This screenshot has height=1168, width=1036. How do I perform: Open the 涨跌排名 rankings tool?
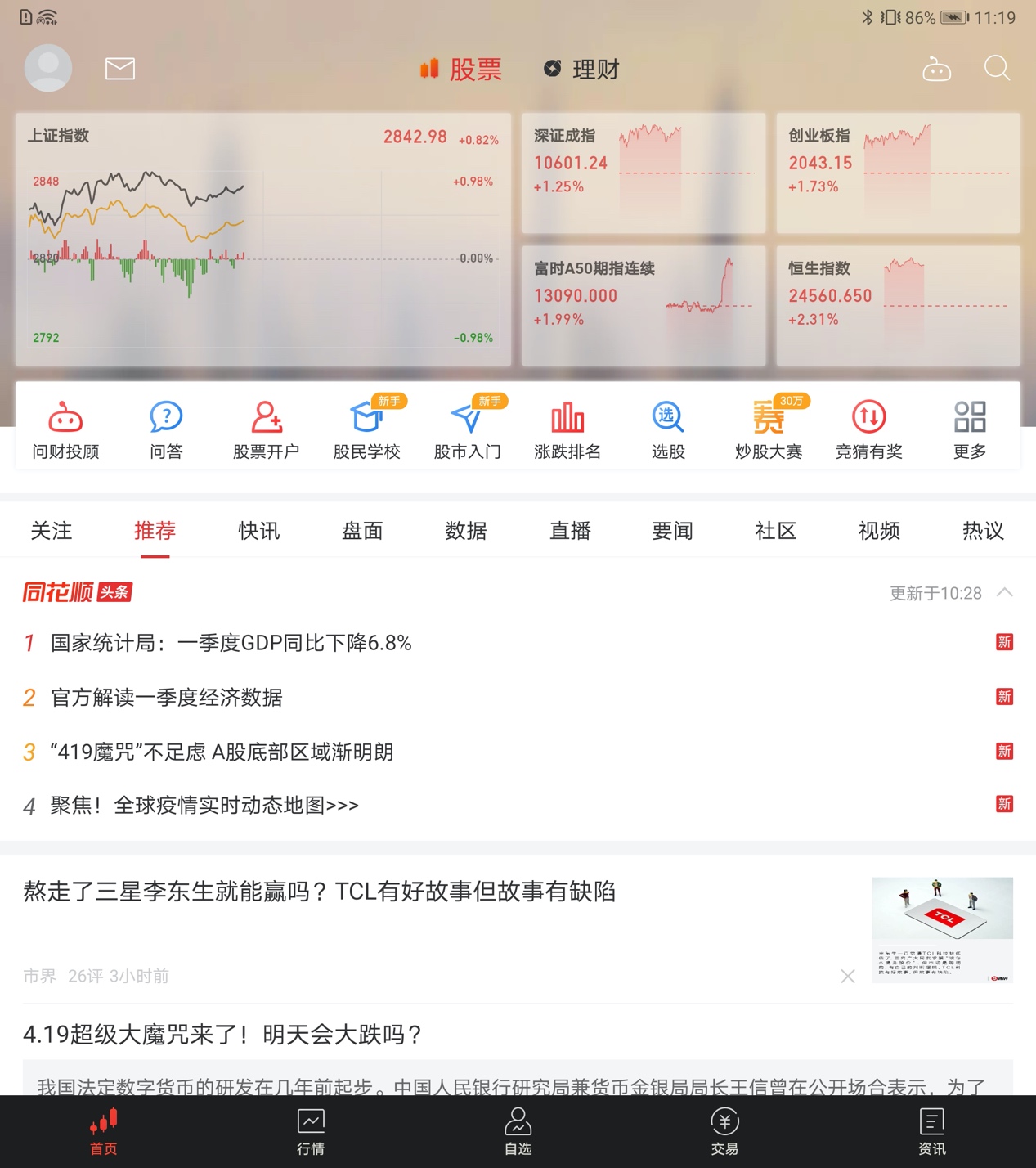pos(567,428)
